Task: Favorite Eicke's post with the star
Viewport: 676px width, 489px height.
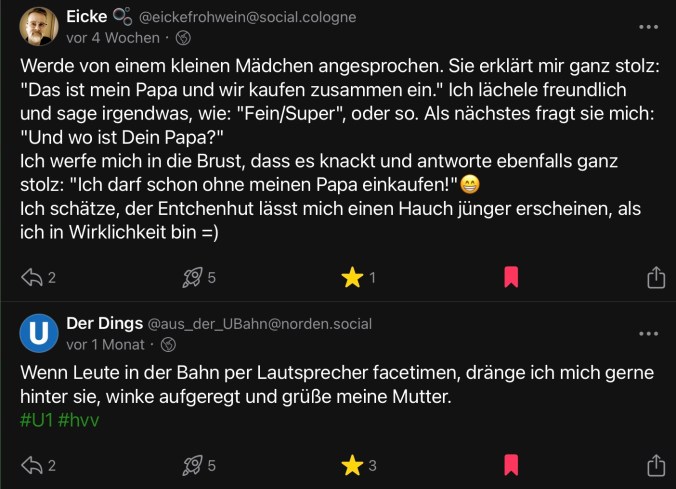Action: 351,277
